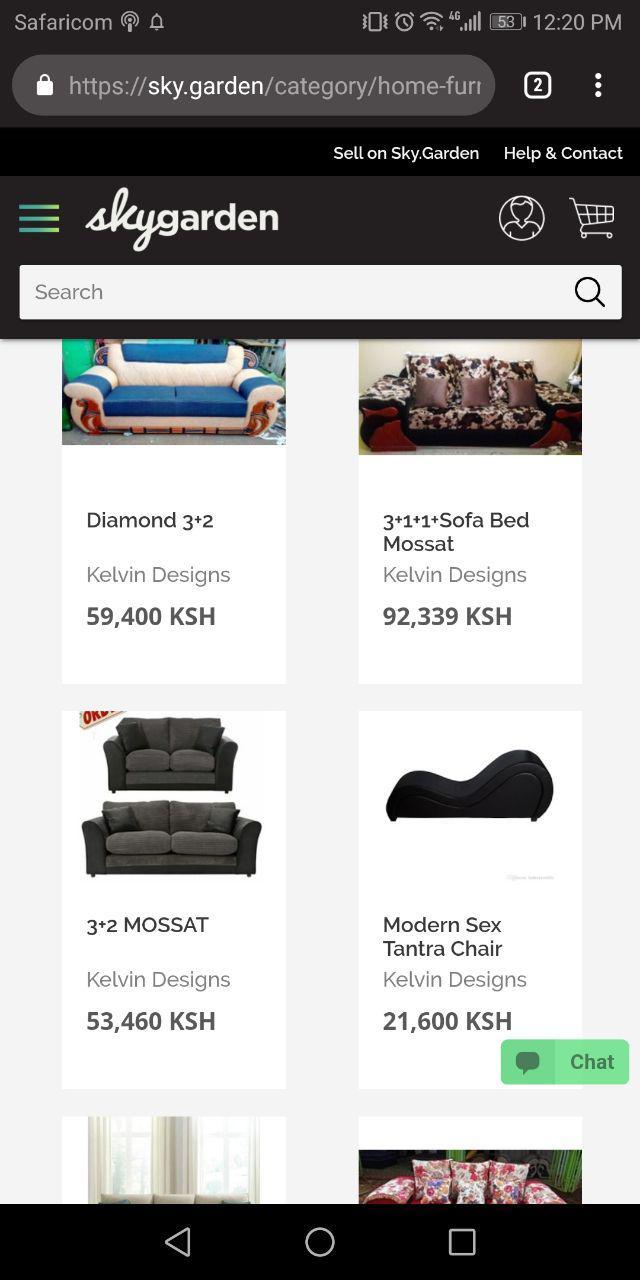Open the browser tab switcher
The width and height of the screenshot is (640, 1280).
pyautogui.click(x=537, y=85)
